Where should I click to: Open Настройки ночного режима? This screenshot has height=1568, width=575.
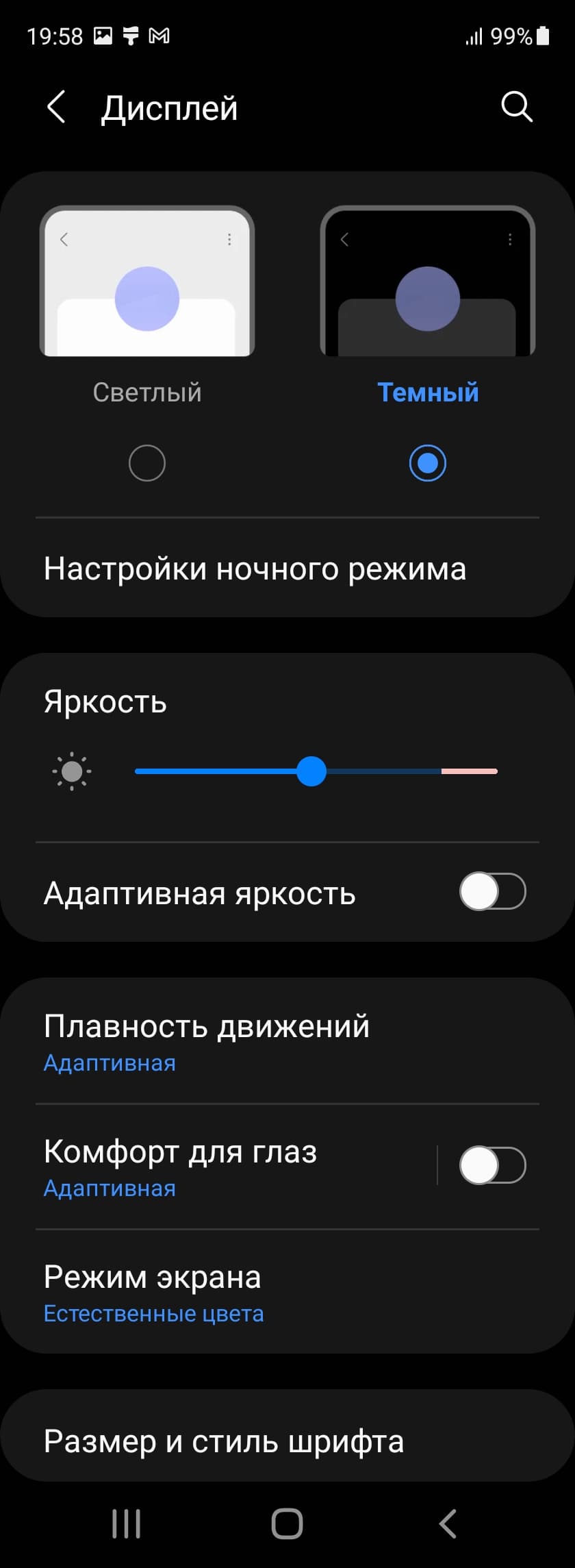(x=255, y=569)
